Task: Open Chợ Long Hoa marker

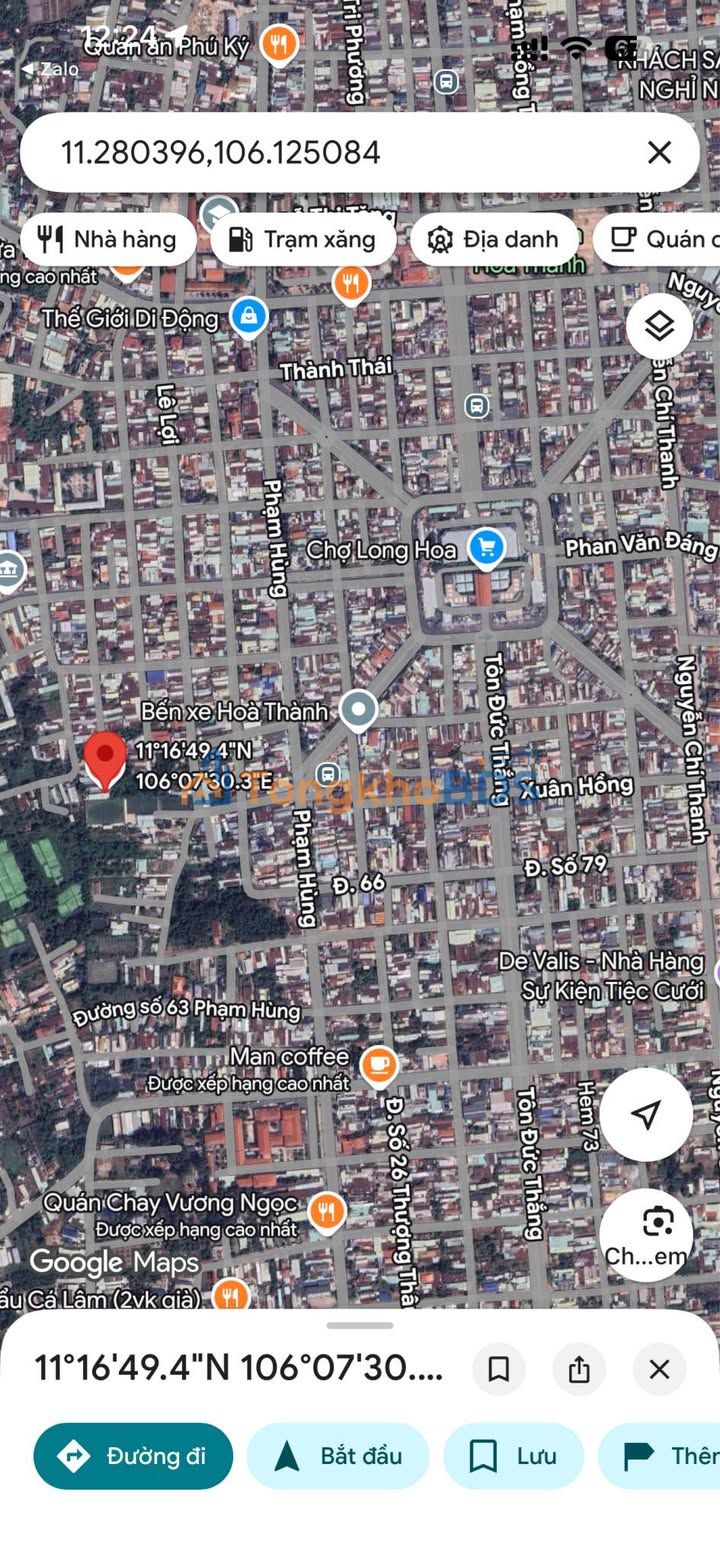Action: point(487,548)
